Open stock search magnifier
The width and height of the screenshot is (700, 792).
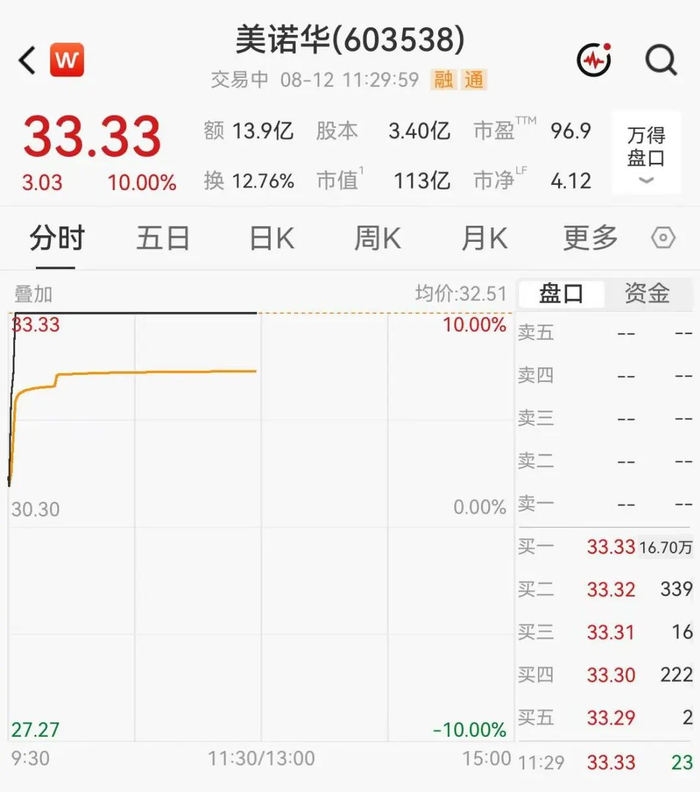point(661,61)
